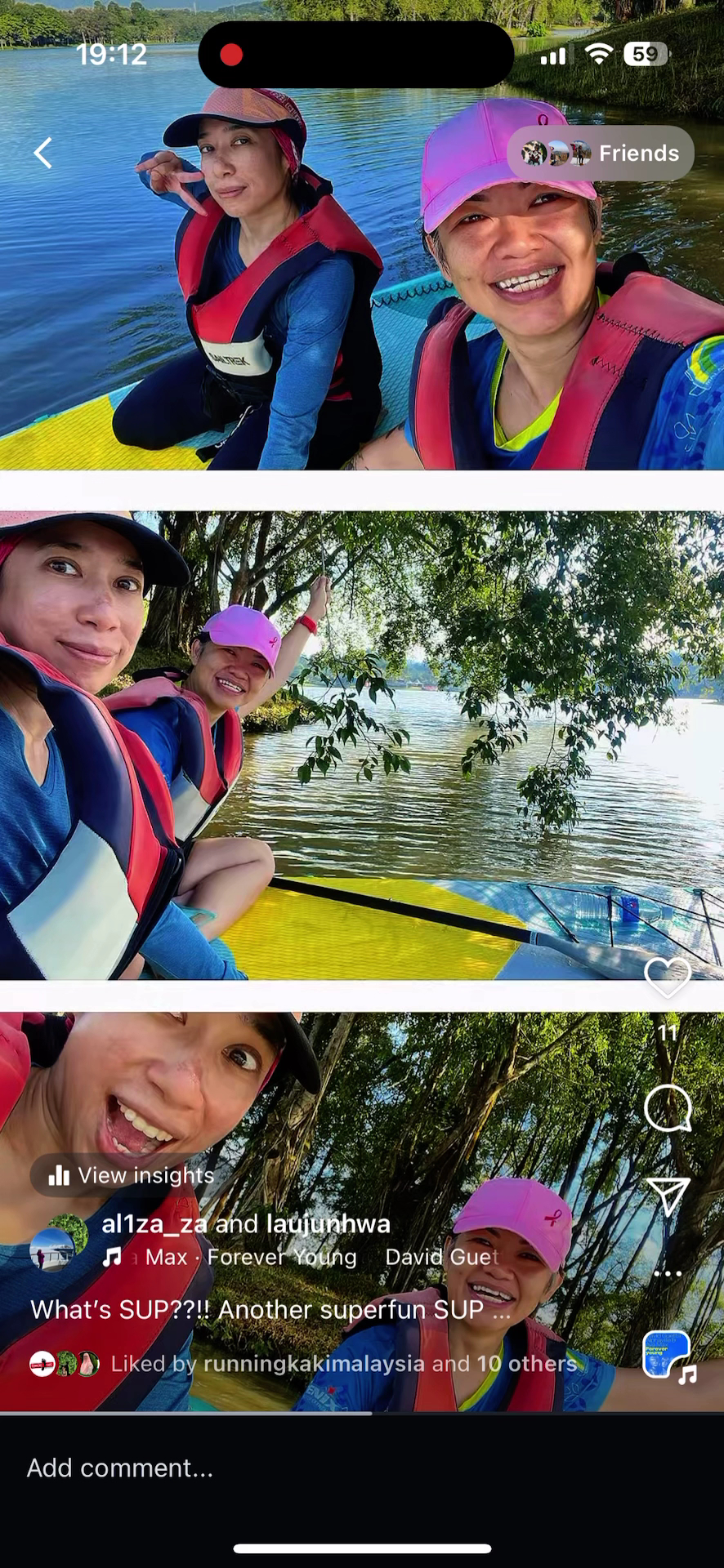View who liked this reel
The width and height of the screenshot is (724, 1568).
coord(343,1364)
